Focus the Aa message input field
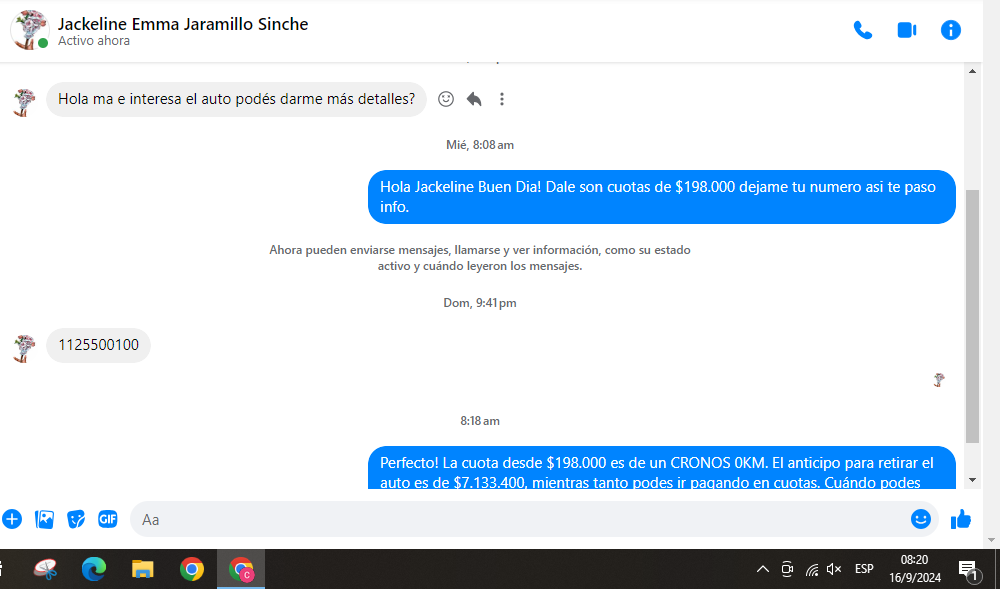 pos(520,519)
